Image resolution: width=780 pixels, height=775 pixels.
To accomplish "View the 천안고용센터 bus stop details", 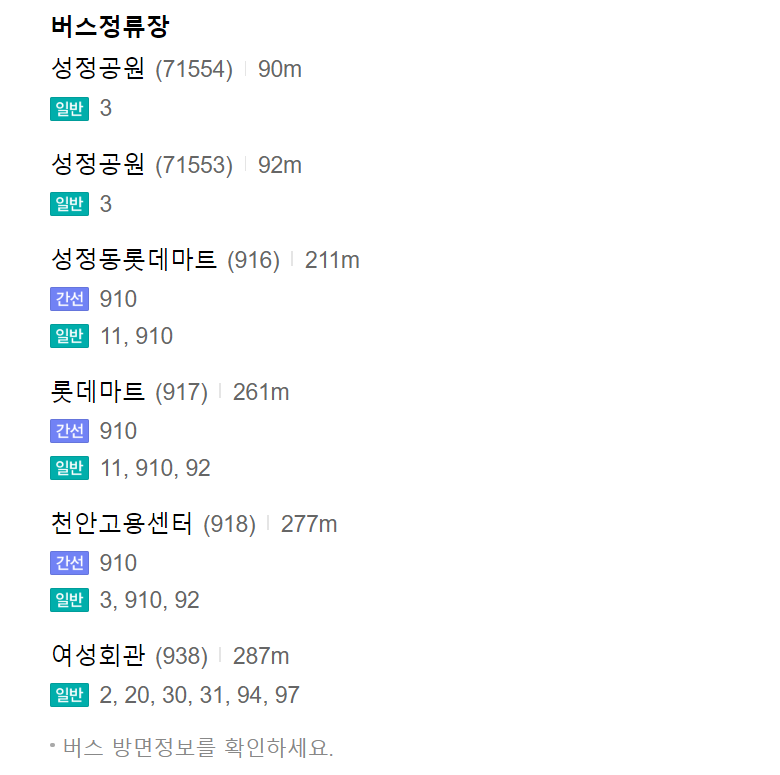I will [x=122, y=524].
